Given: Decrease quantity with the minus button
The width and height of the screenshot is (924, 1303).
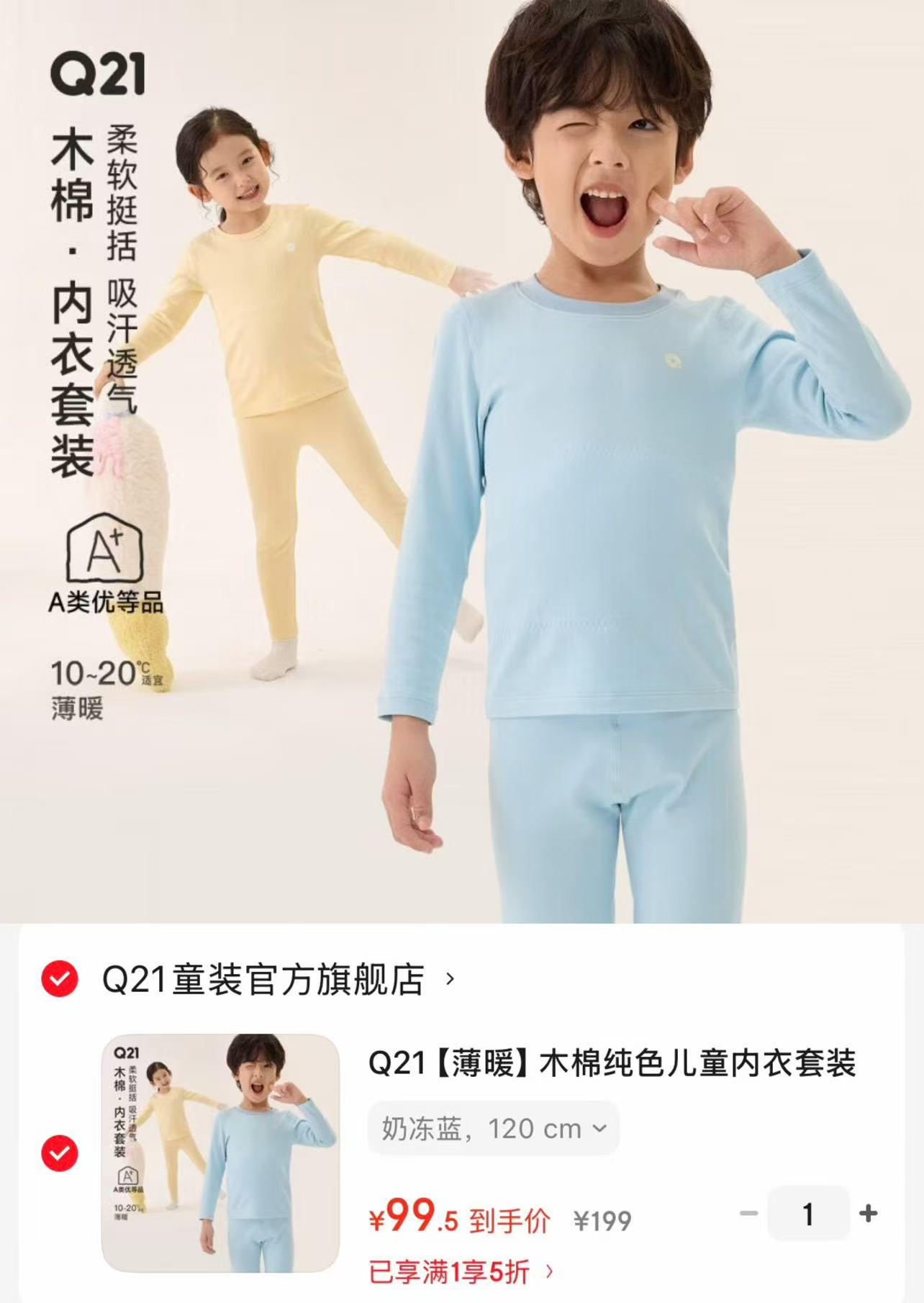Looking at the screenshot, I should (748, 1213).
